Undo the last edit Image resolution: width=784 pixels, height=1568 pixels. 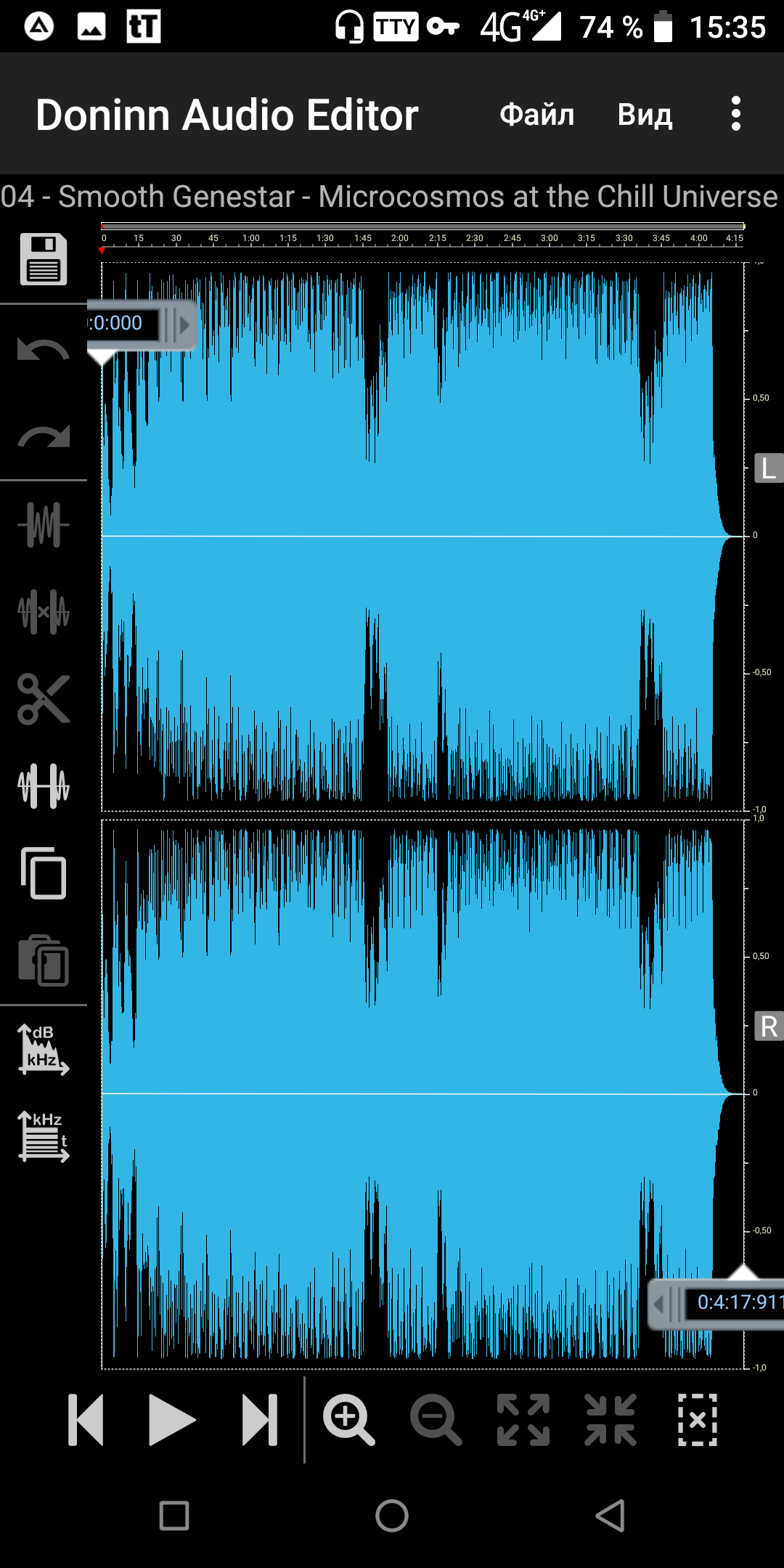tap(44, 349)
